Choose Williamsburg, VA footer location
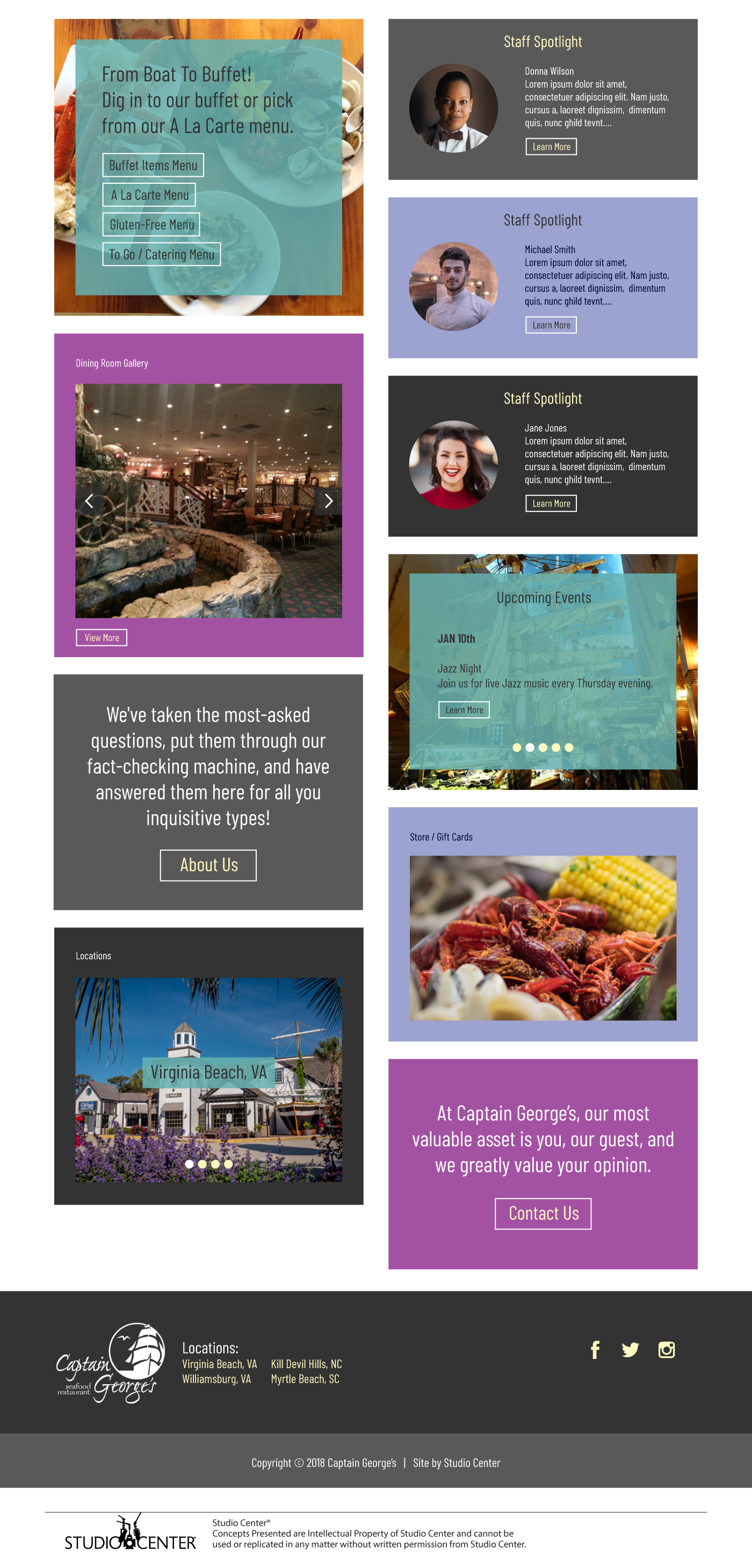The height and width of the screenshot is (1568, 752). pyautogui.click(x=216, y=1379)
